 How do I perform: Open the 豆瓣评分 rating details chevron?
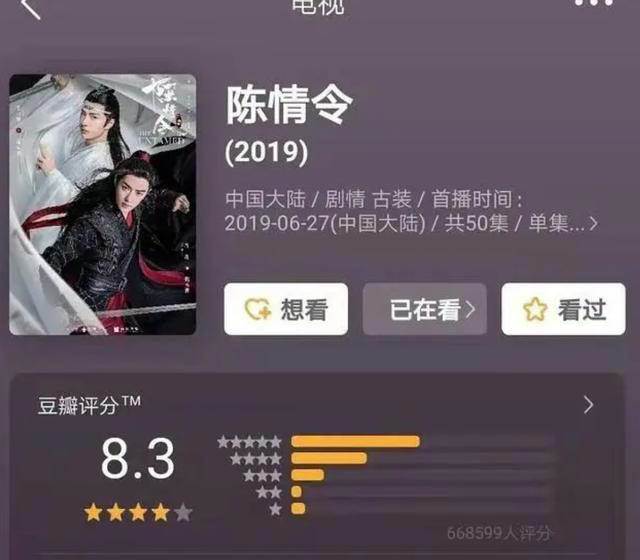coord(588,404)
